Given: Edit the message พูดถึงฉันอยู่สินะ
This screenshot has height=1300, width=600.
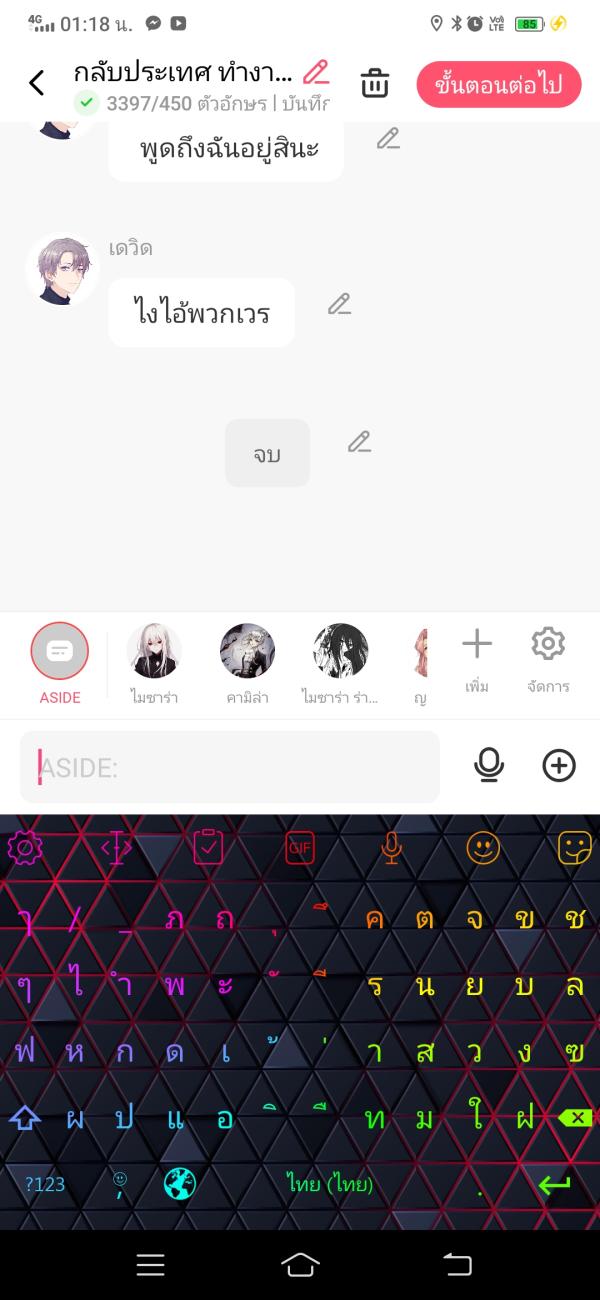Looking at the screenshot, I should (x=388, y=139).
